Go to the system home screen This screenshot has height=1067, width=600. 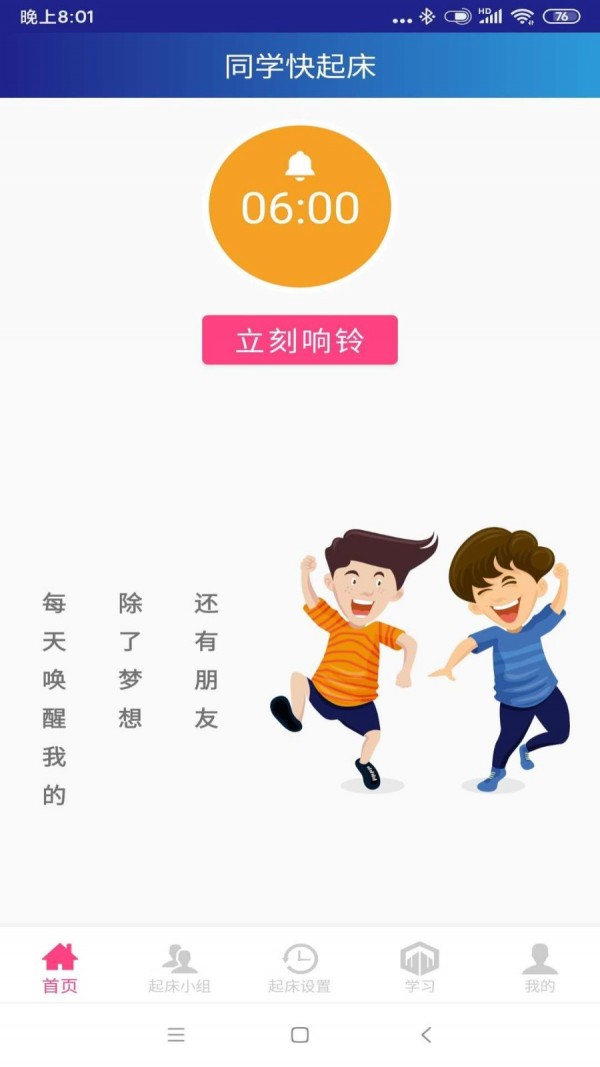[300, 1035]
